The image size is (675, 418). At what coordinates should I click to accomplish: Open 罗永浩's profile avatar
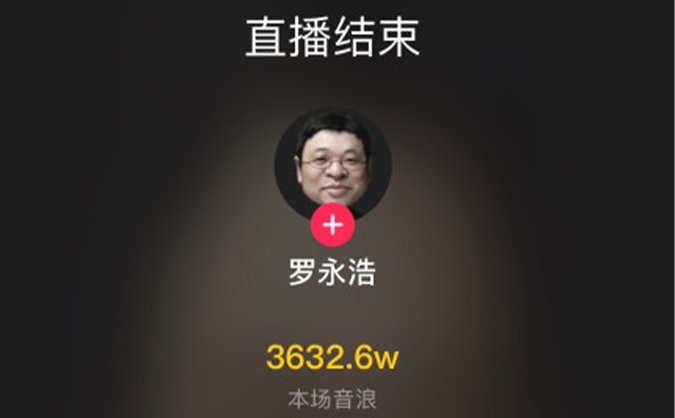click(332, 160)
